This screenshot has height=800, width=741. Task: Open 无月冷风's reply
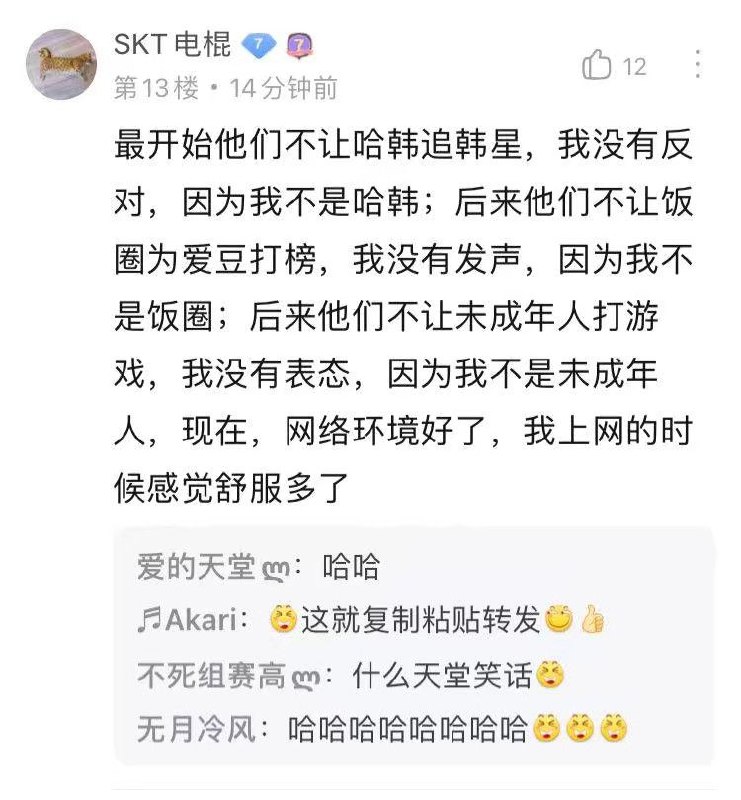(380, 729)
